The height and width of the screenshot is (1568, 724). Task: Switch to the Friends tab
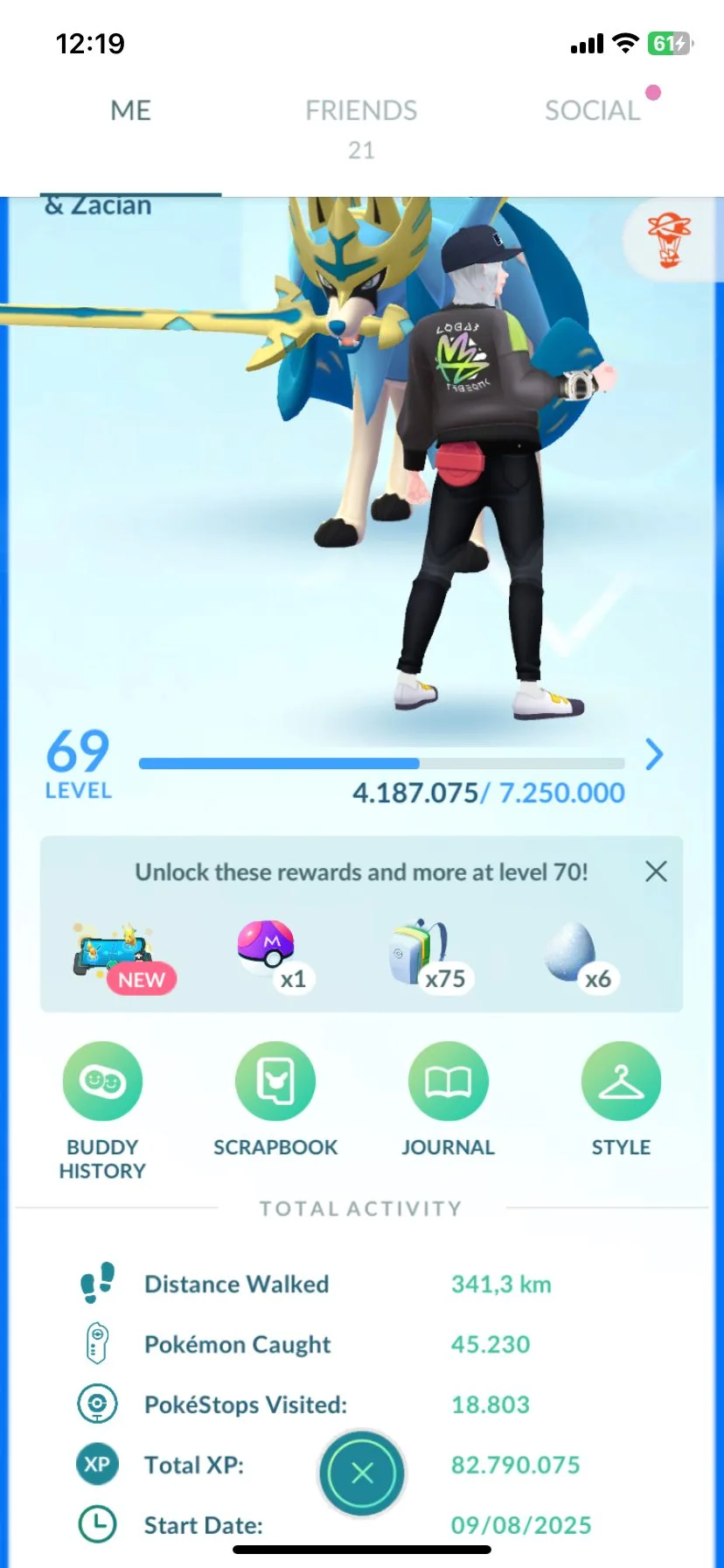pos(361,111)
